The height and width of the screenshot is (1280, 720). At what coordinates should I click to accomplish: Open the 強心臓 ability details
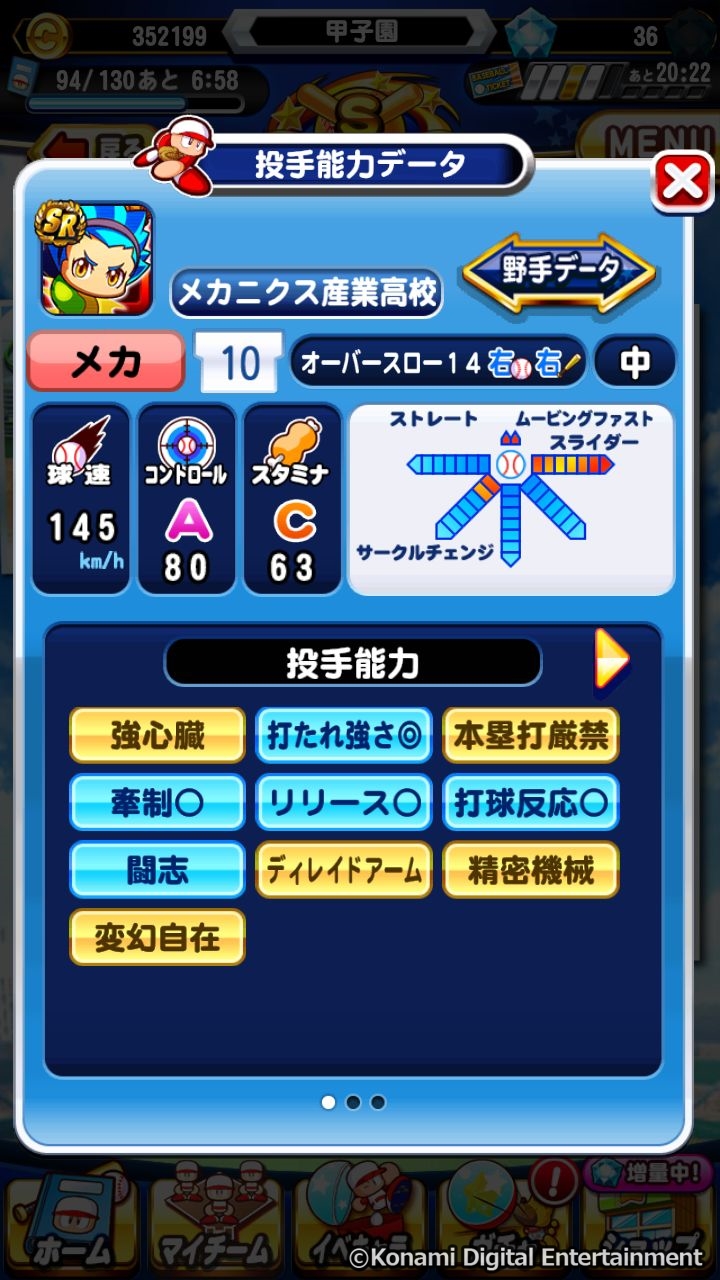(x=157, y=735)
